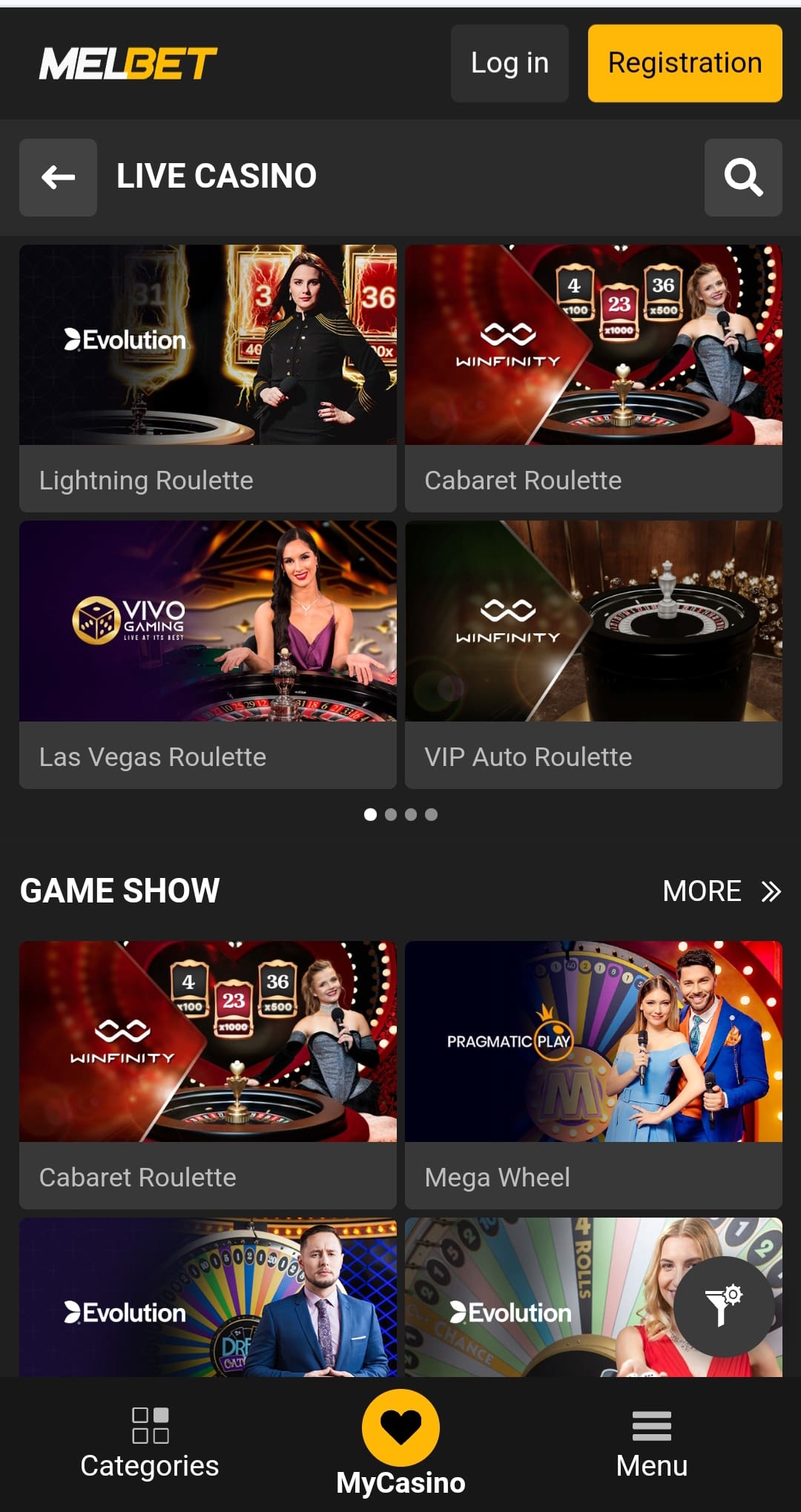801x1512 pixels.
Task: Go back using the arrow button
Action: tap(58, 177)
